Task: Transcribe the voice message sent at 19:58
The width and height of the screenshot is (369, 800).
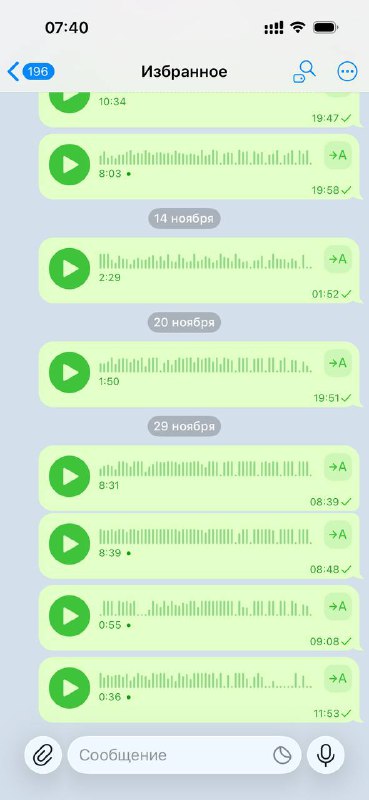Action: click(x=338, y=155)
